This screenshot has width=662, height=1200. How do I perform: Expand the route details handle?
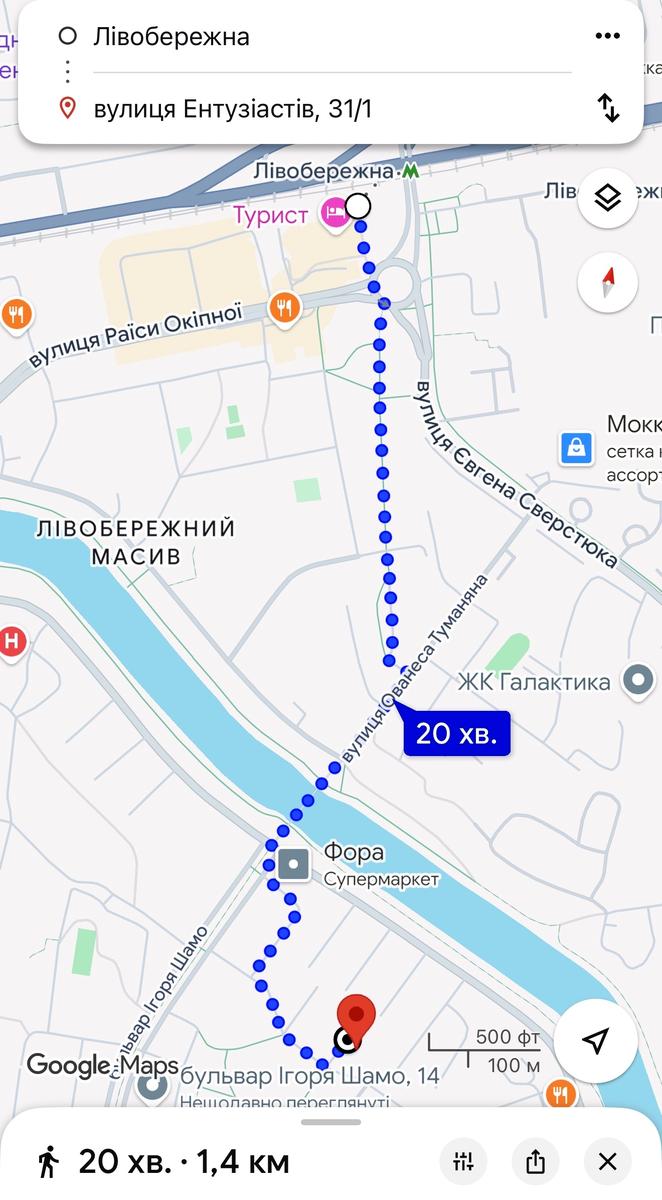click(331, 1122)
